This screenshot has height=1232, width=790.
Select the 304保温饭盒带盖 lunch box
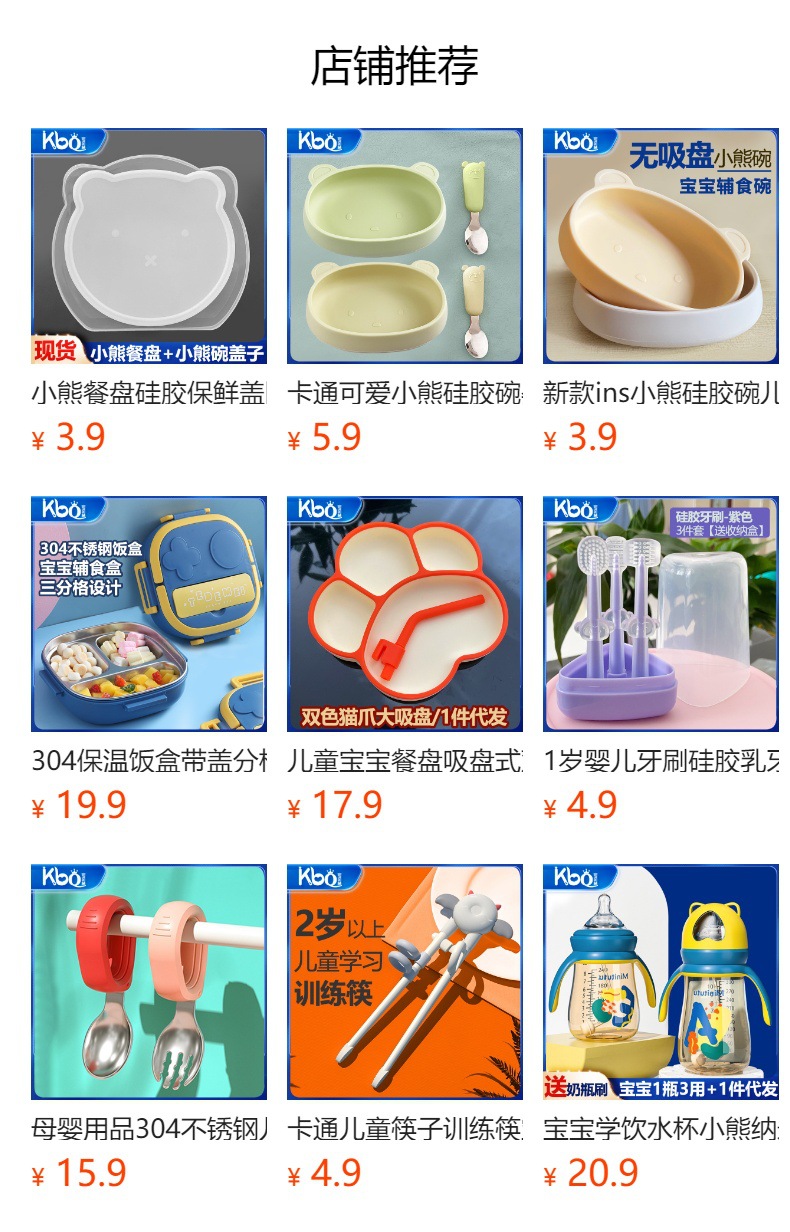coord(149,614)
